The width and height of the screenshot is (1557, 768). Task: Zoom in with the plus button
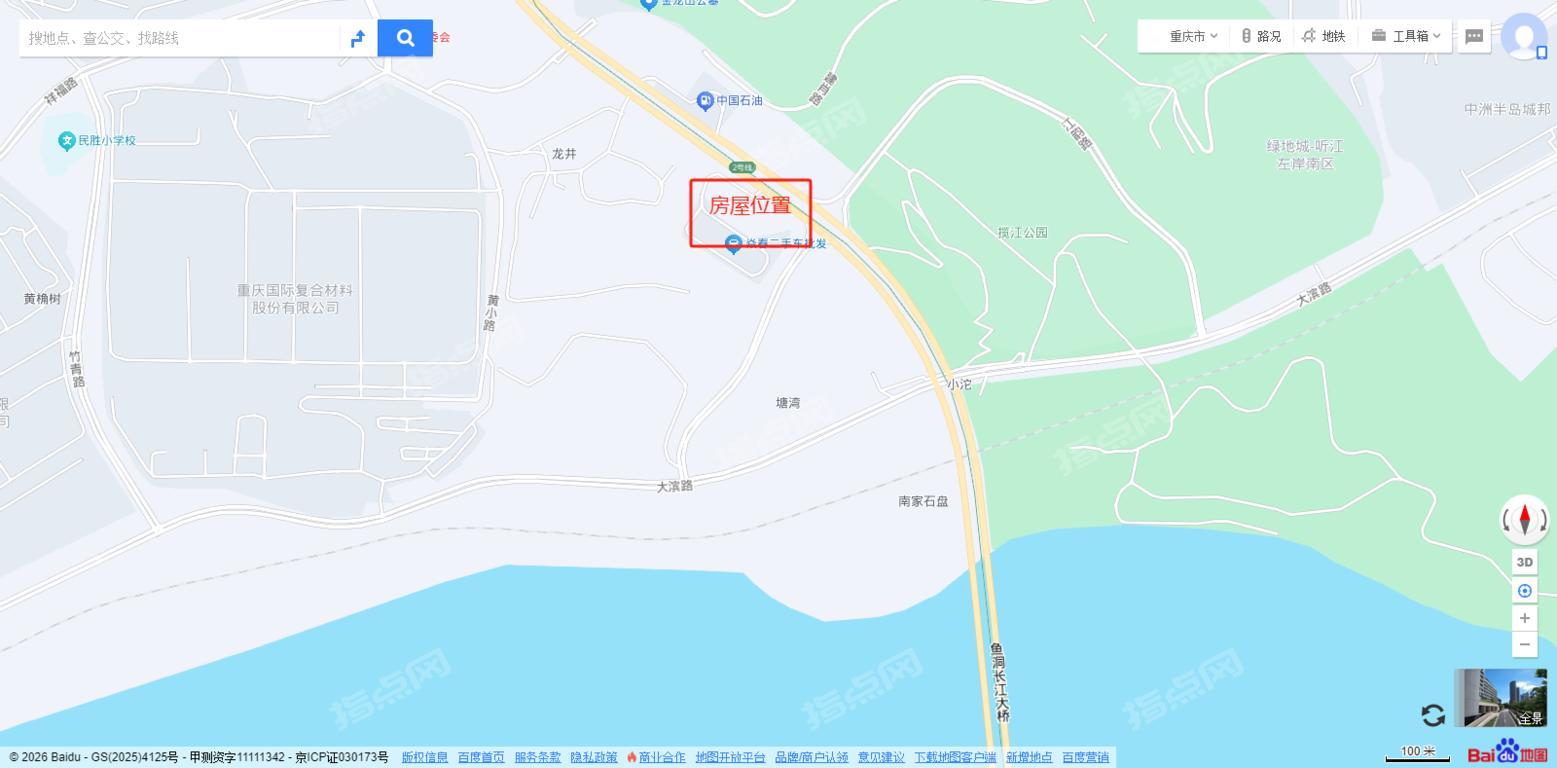click(x=1524, y=618)
